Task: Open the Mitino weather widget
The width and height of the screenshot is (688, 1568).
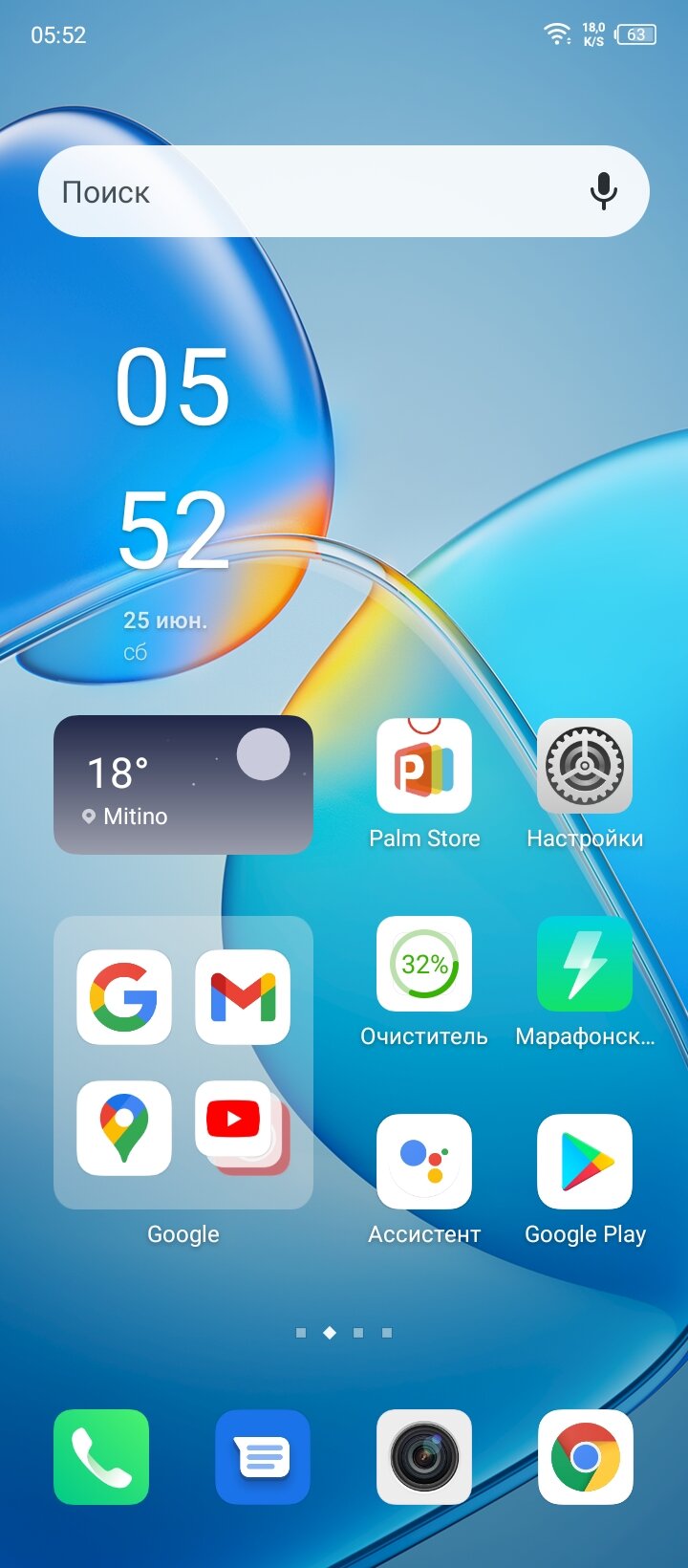Action: pos(183,785)
